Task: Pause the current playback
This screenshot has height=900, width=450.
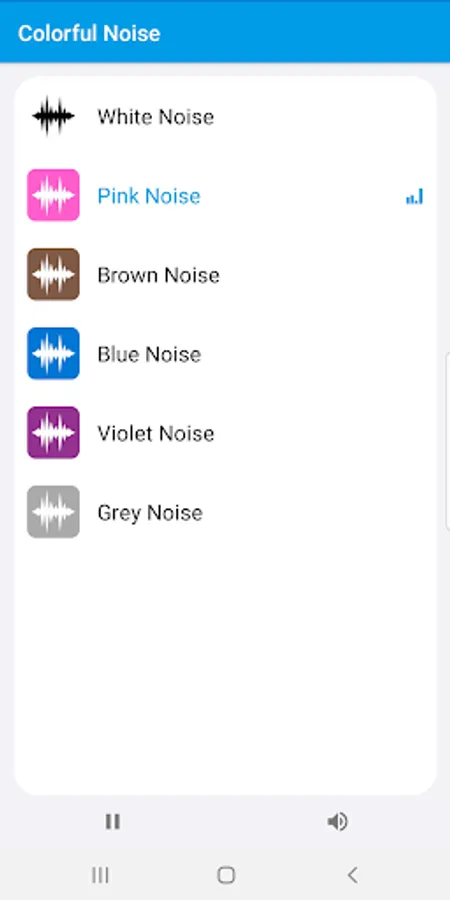Action: click(x=113, y=822)
